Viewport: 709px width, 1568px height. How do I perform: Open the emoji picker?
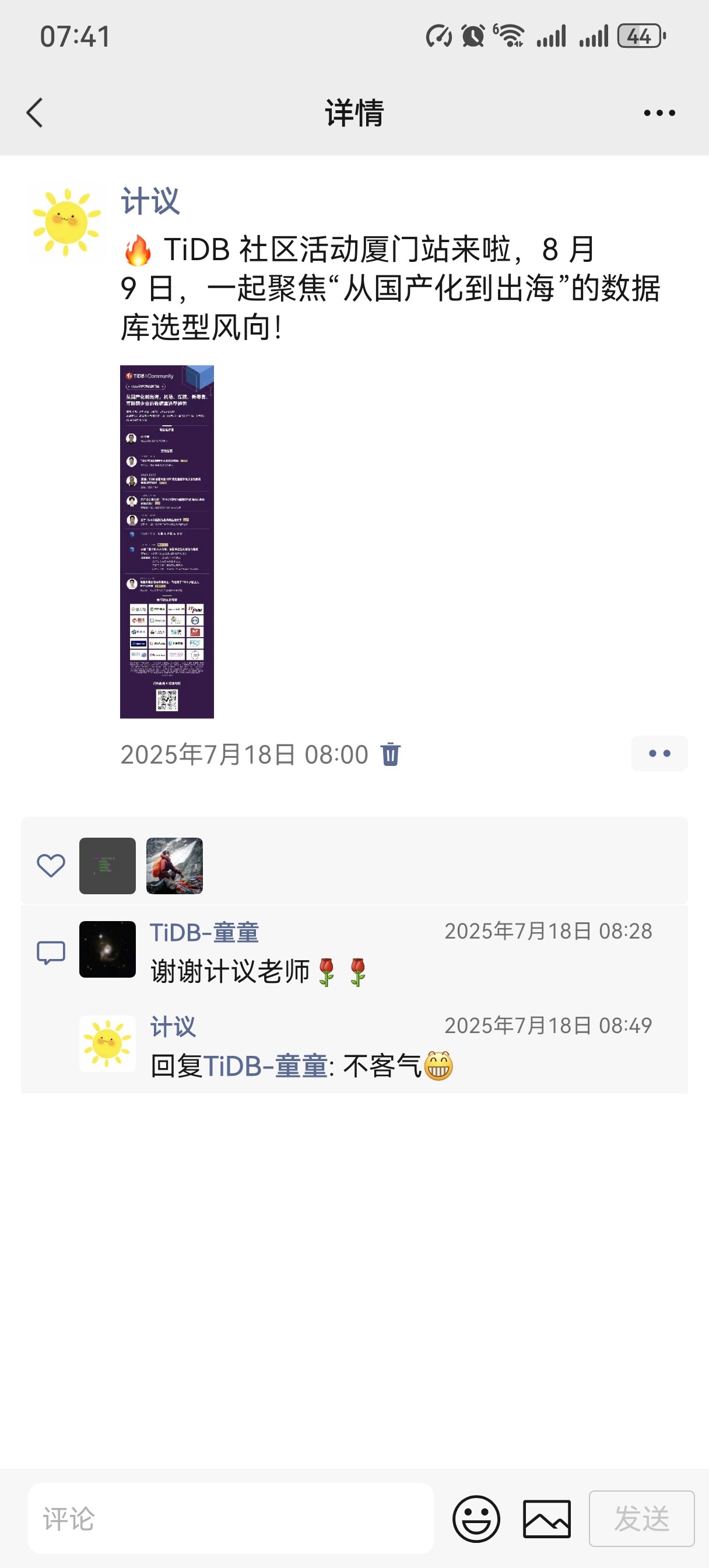tap(476, 1518)
